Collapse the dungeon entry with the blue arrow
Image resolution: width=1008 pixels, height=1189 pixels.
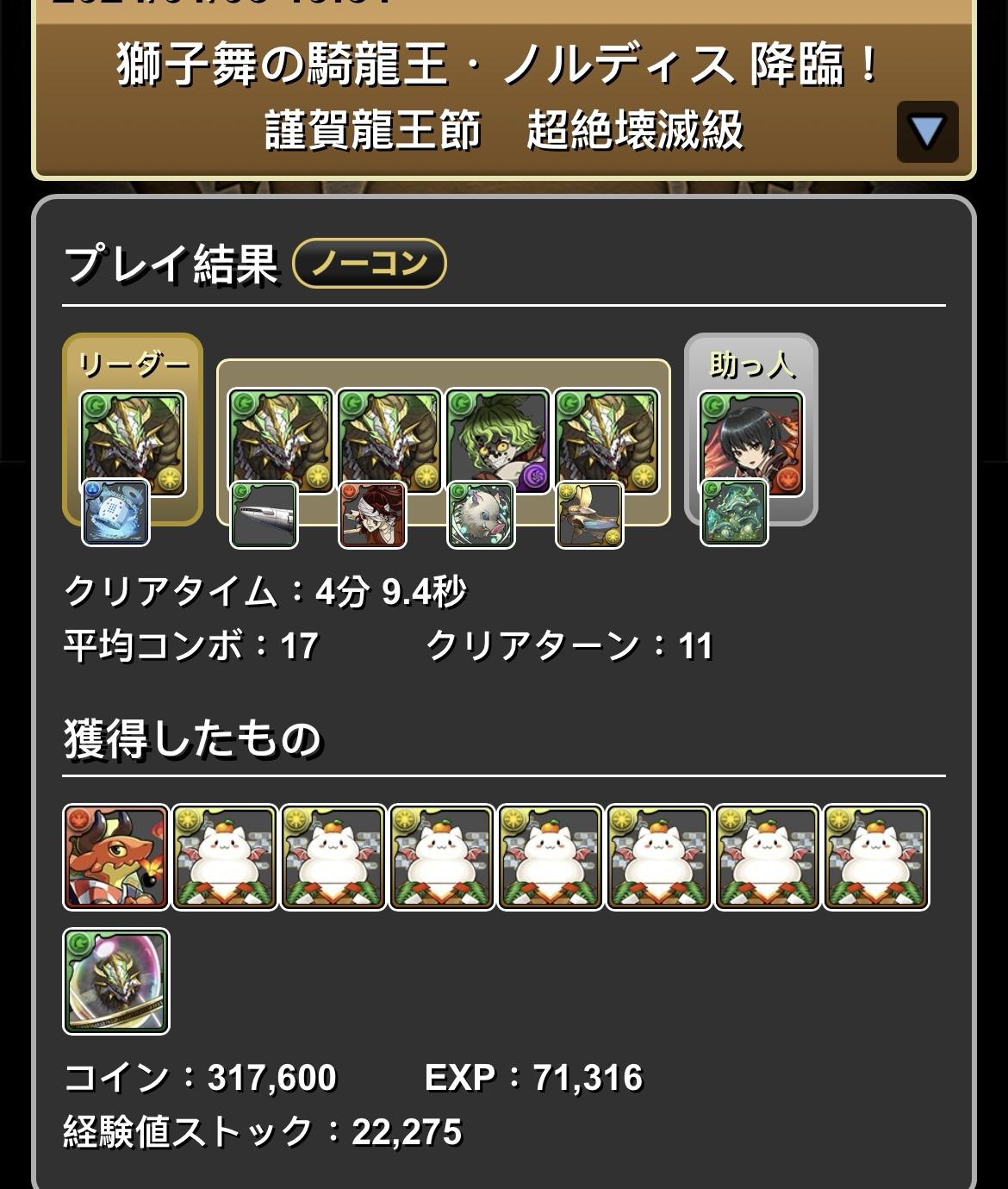click(927, 132)
